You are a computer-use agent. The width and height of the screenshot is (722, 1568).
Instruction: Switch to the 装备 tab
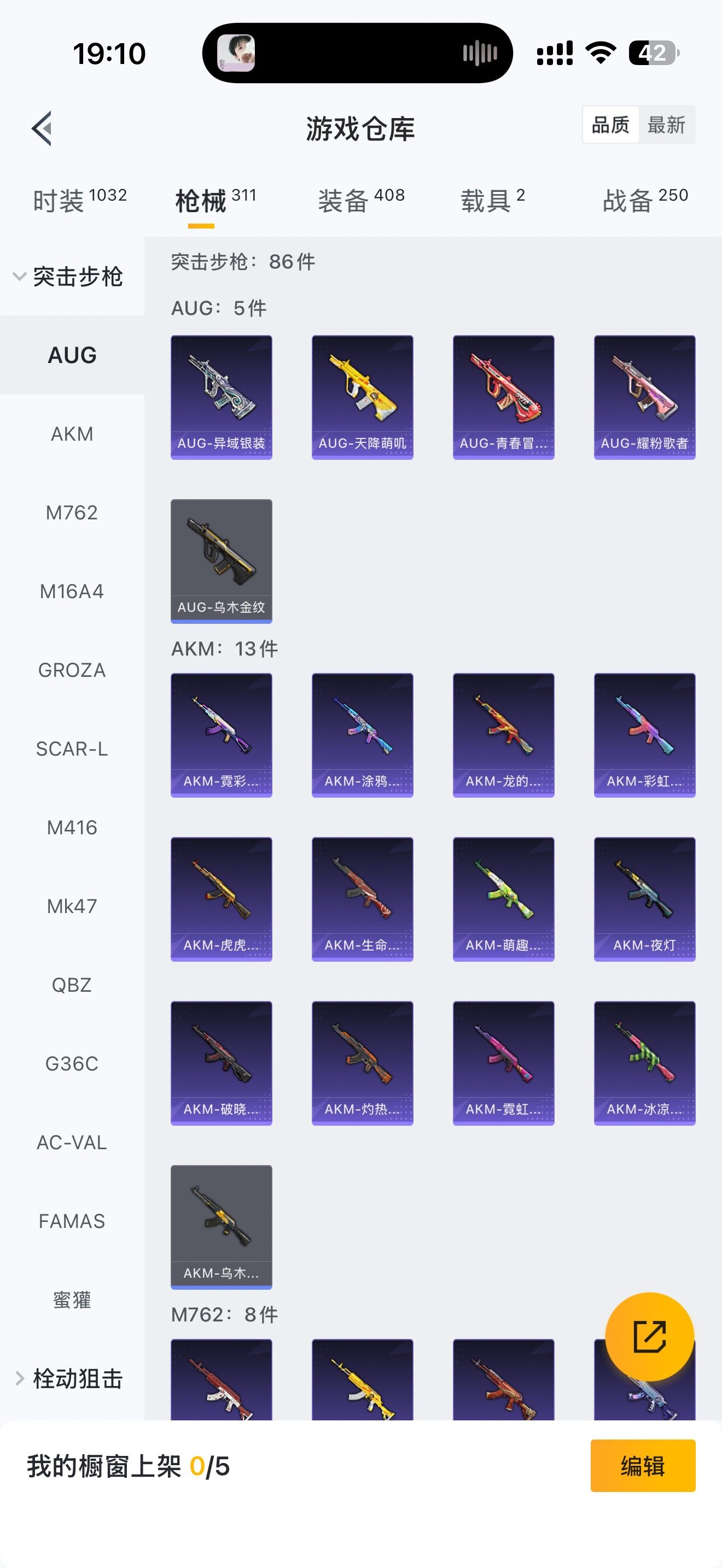pyautogui.click(x=361, y=200)
